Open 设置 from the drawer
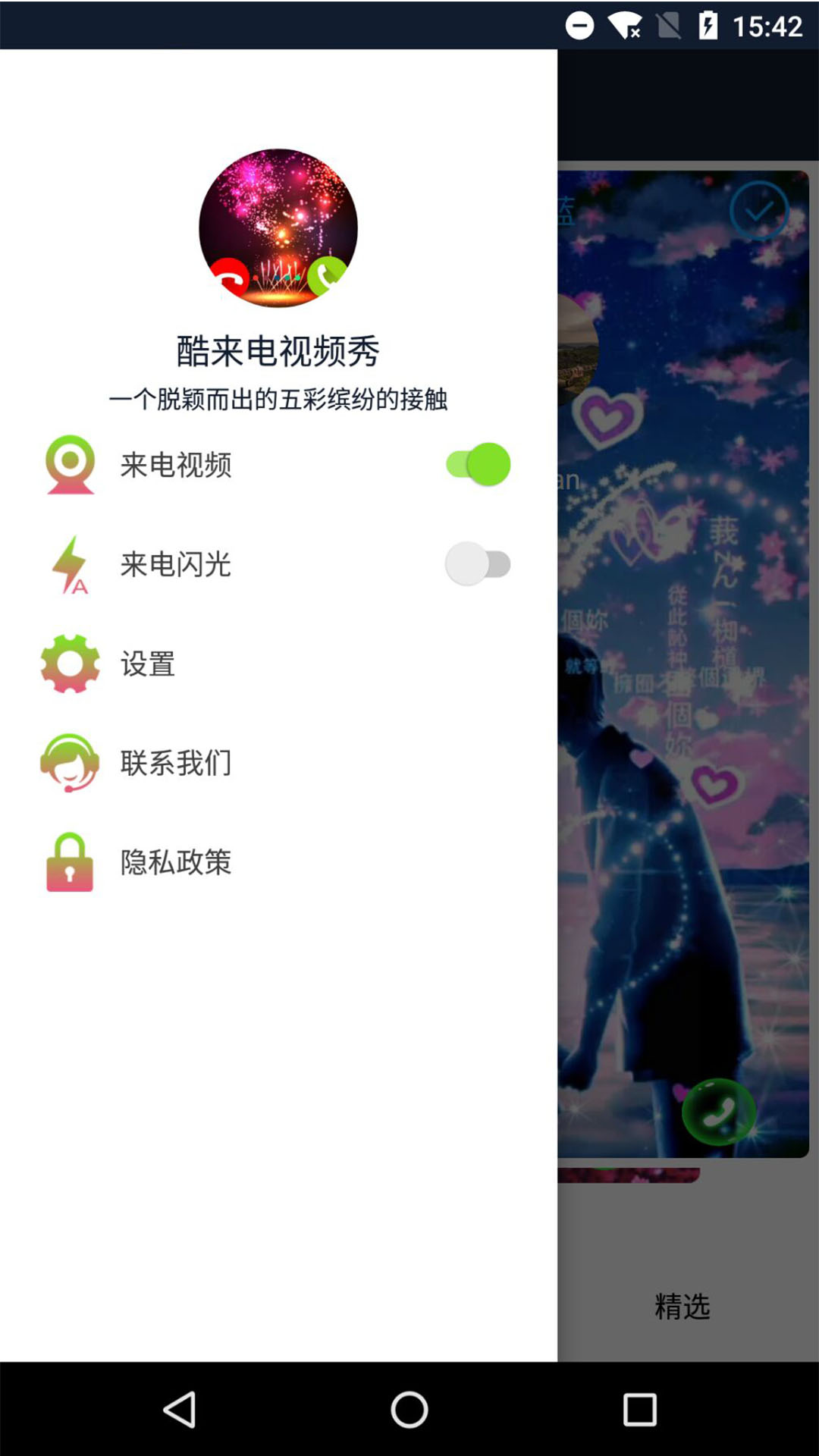The image size is (819, 1456). (148, 664)
